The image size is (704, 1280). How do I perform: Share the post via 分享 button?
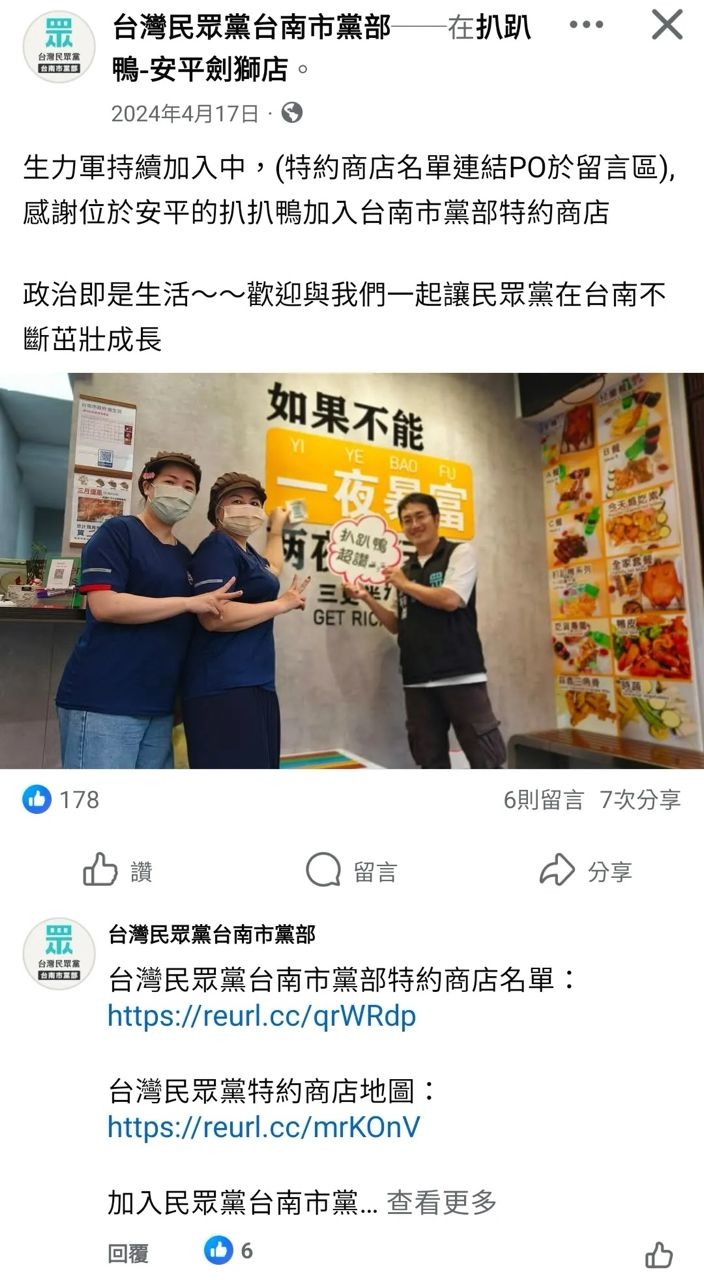[586, 871]
